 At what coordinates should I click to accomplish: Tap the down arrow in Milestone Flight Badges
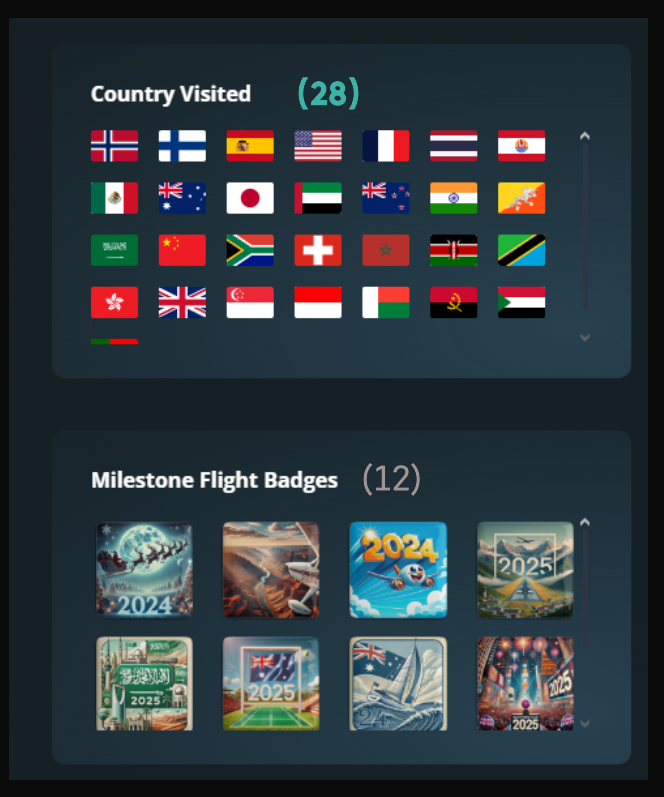585,723
